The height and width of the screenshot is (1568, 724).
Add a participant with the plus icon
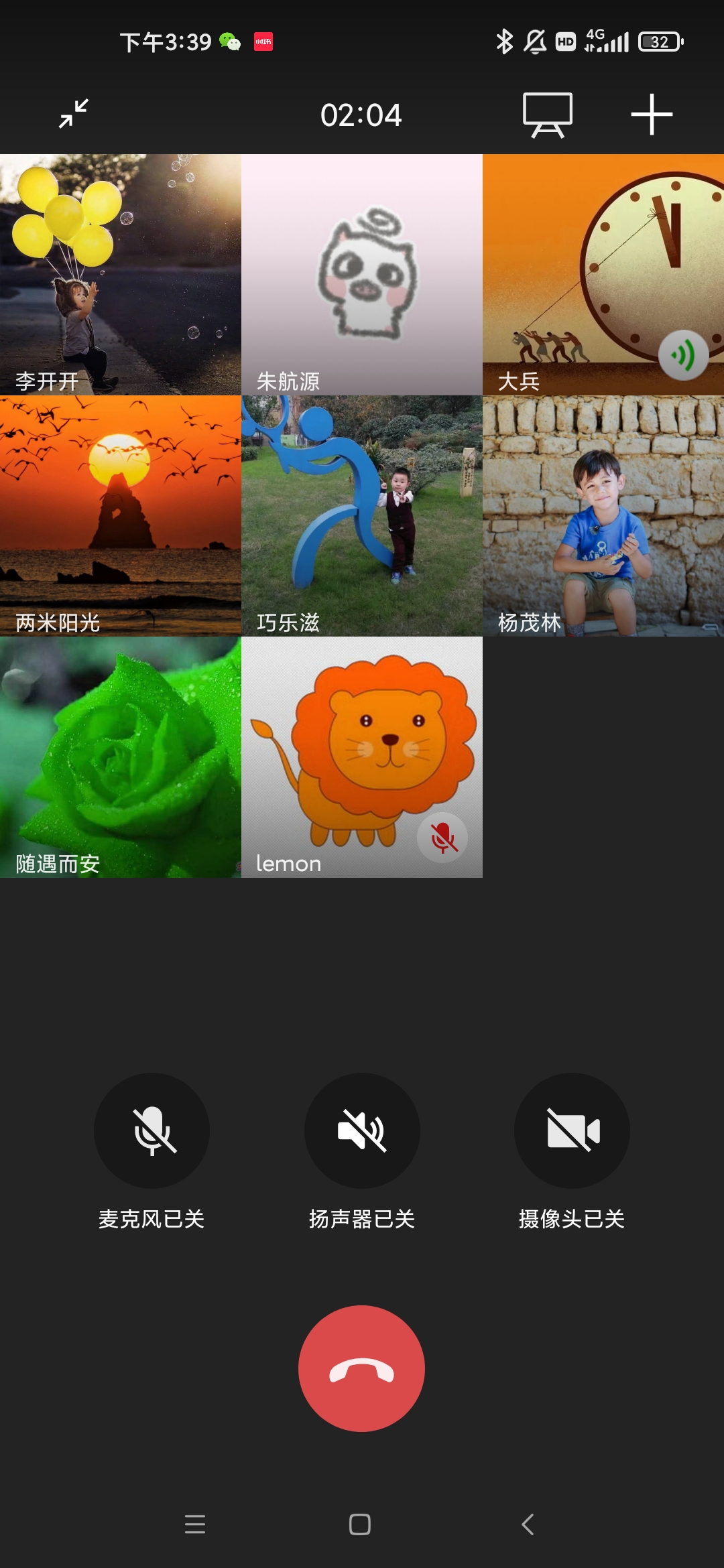(652, 115)
